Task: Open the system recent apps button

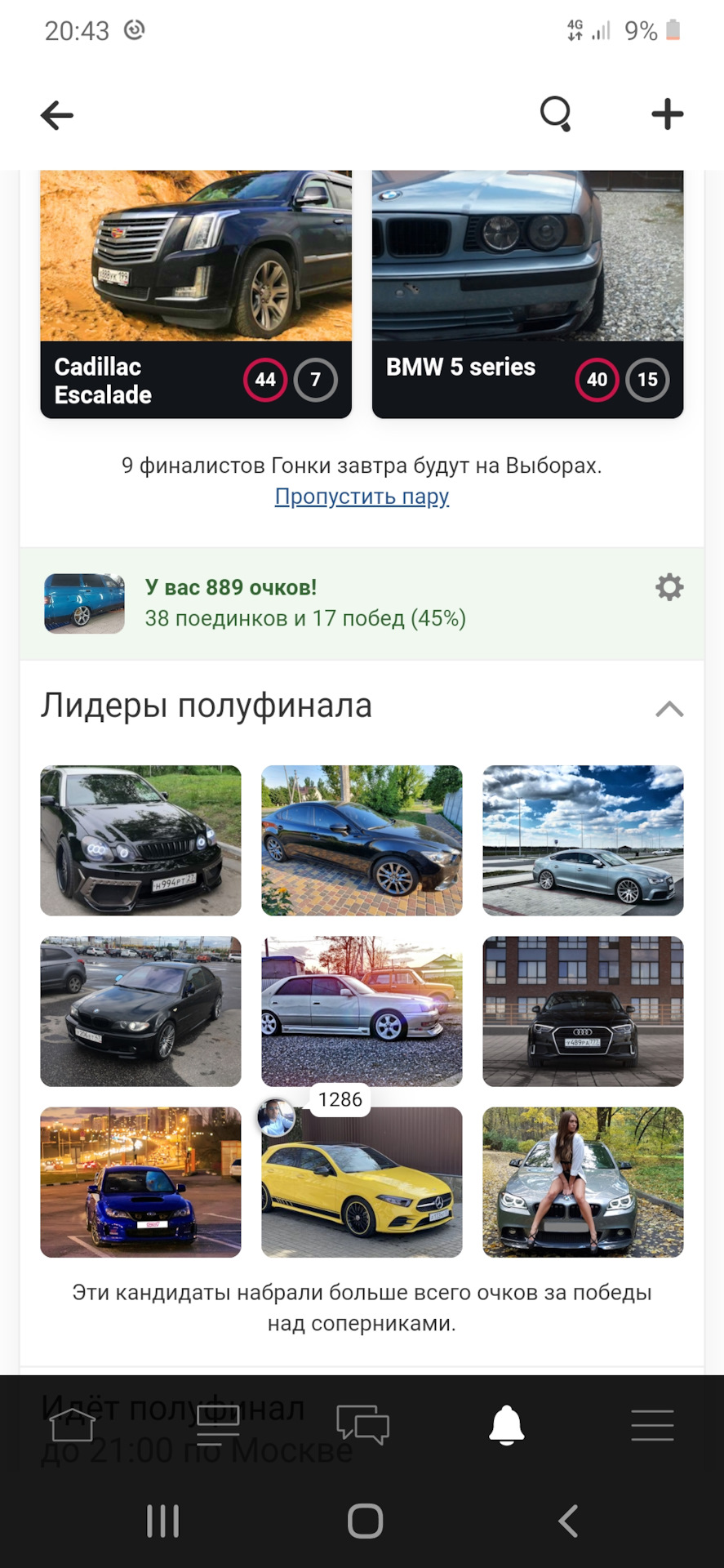Action: tap(162, 1521)
